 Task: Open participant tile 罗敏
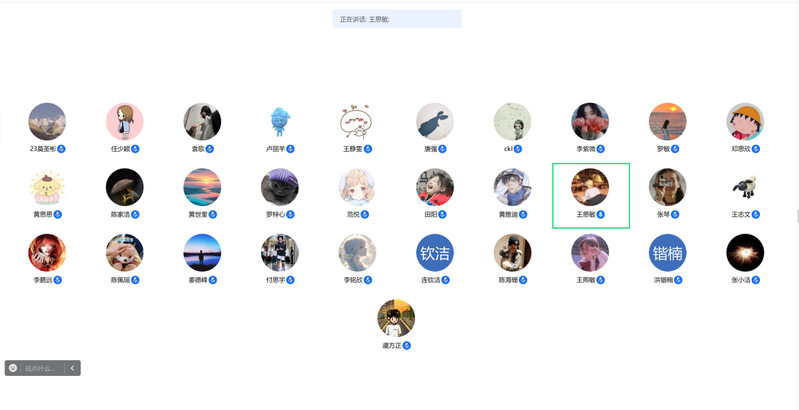coord(667,122)
